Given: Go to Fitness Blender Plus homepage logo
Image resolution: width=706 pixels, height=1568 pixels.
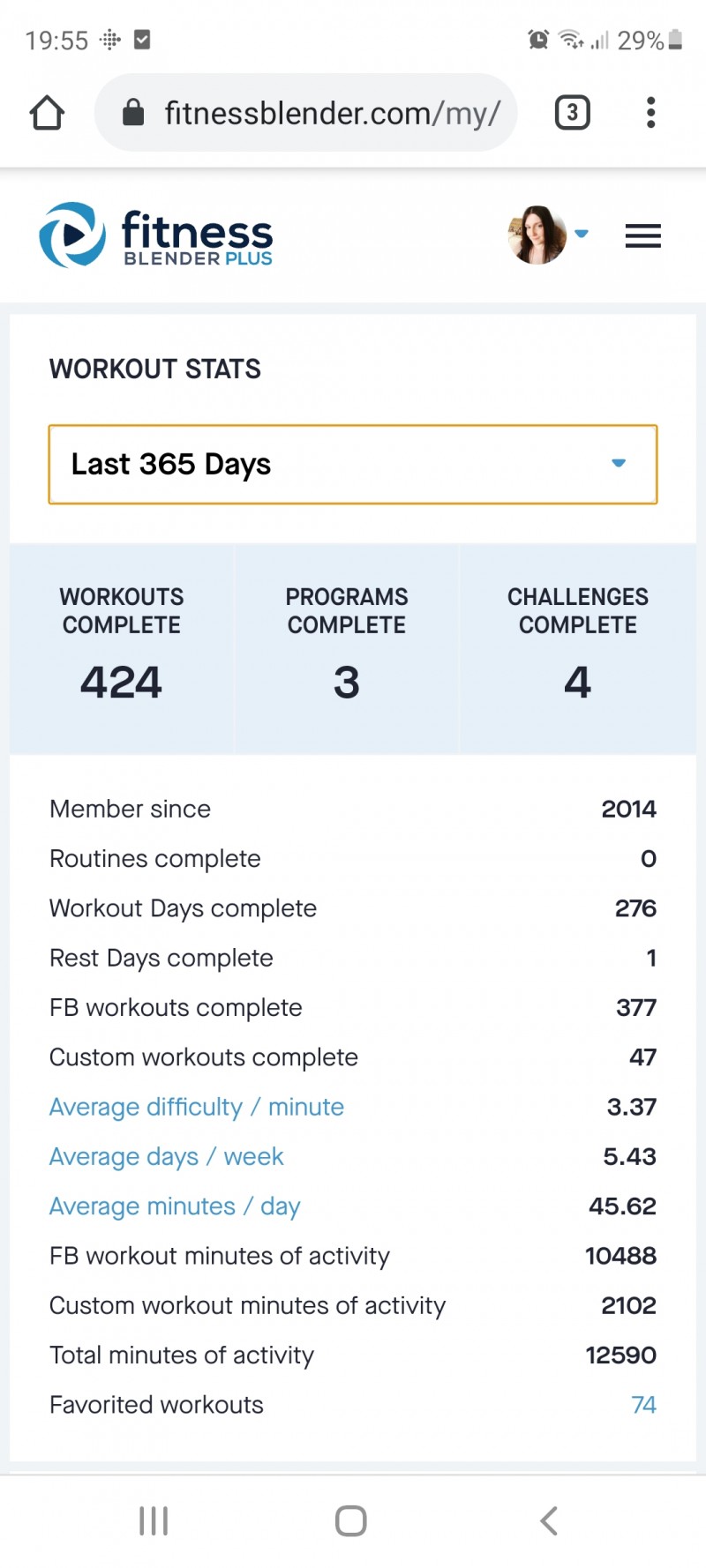Looking at the screenshot, I should (155, 235).
